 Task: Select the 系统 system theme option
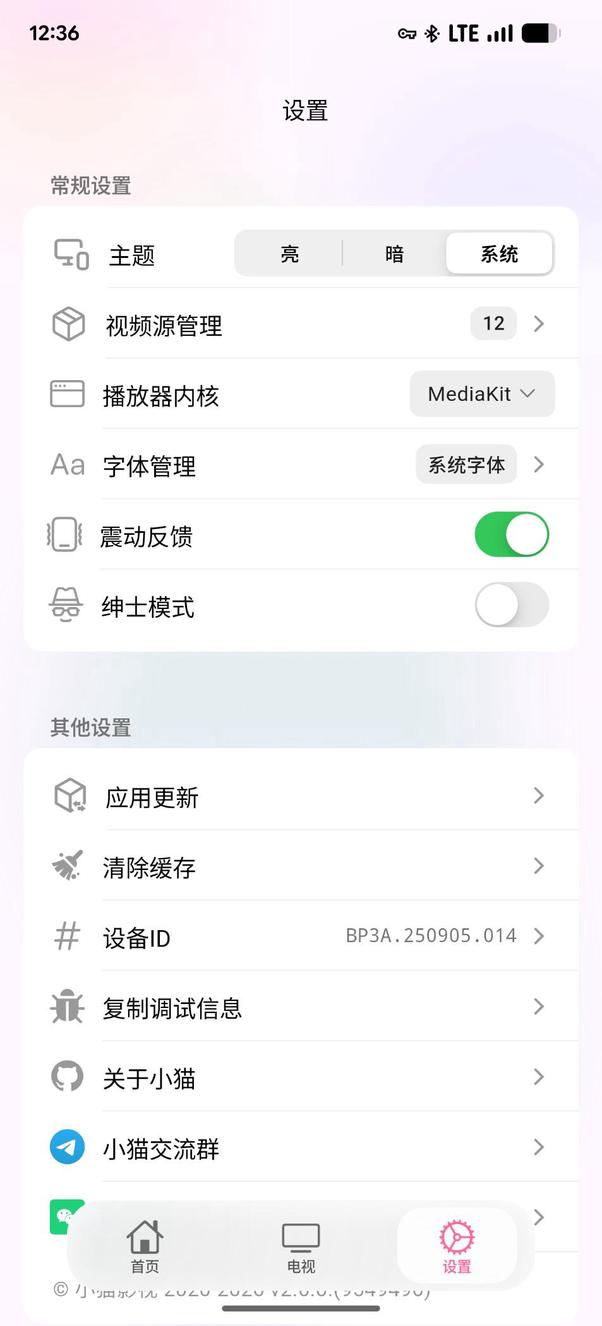[499, 254]
